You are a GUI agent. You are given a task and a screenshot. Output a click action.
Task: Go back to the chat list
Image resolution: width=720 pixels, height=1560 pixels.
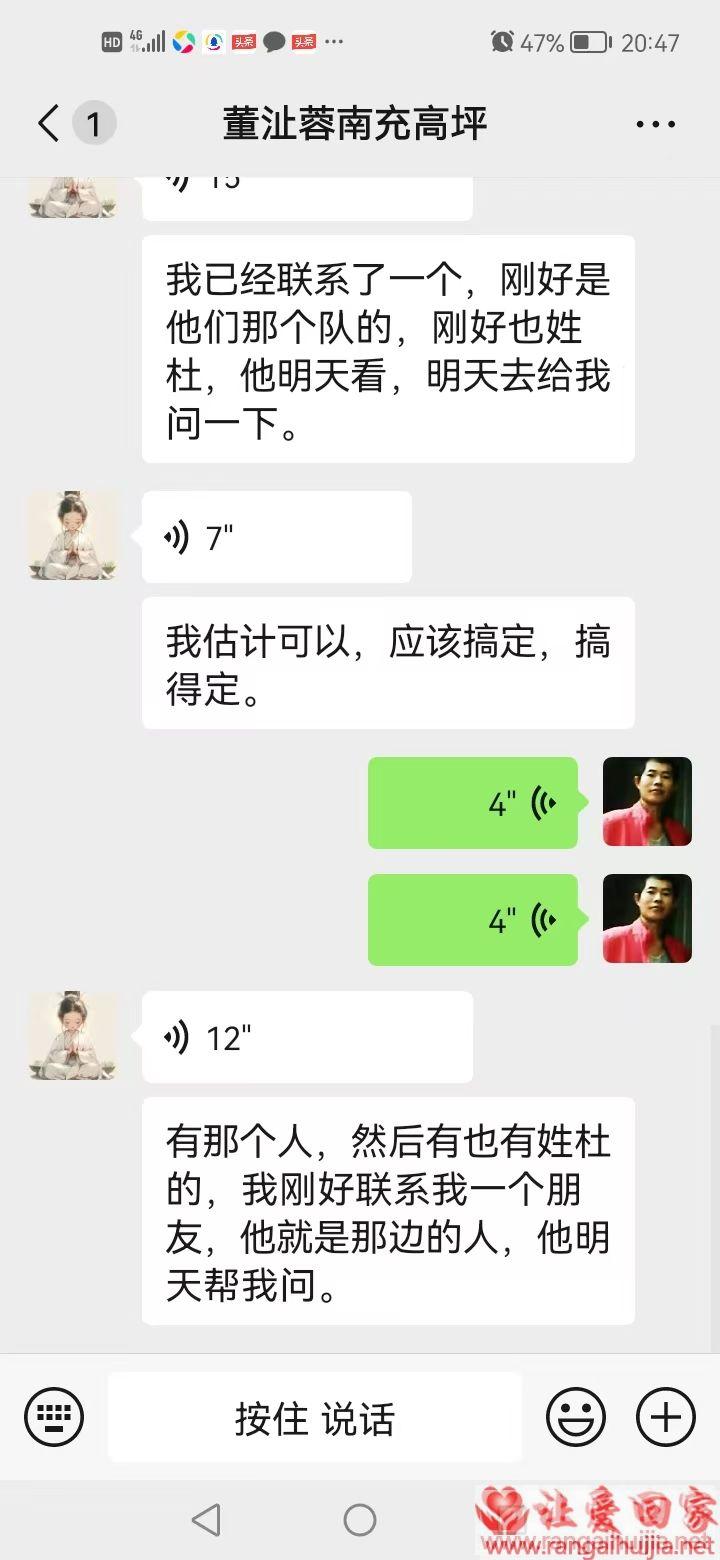(48, 124)
